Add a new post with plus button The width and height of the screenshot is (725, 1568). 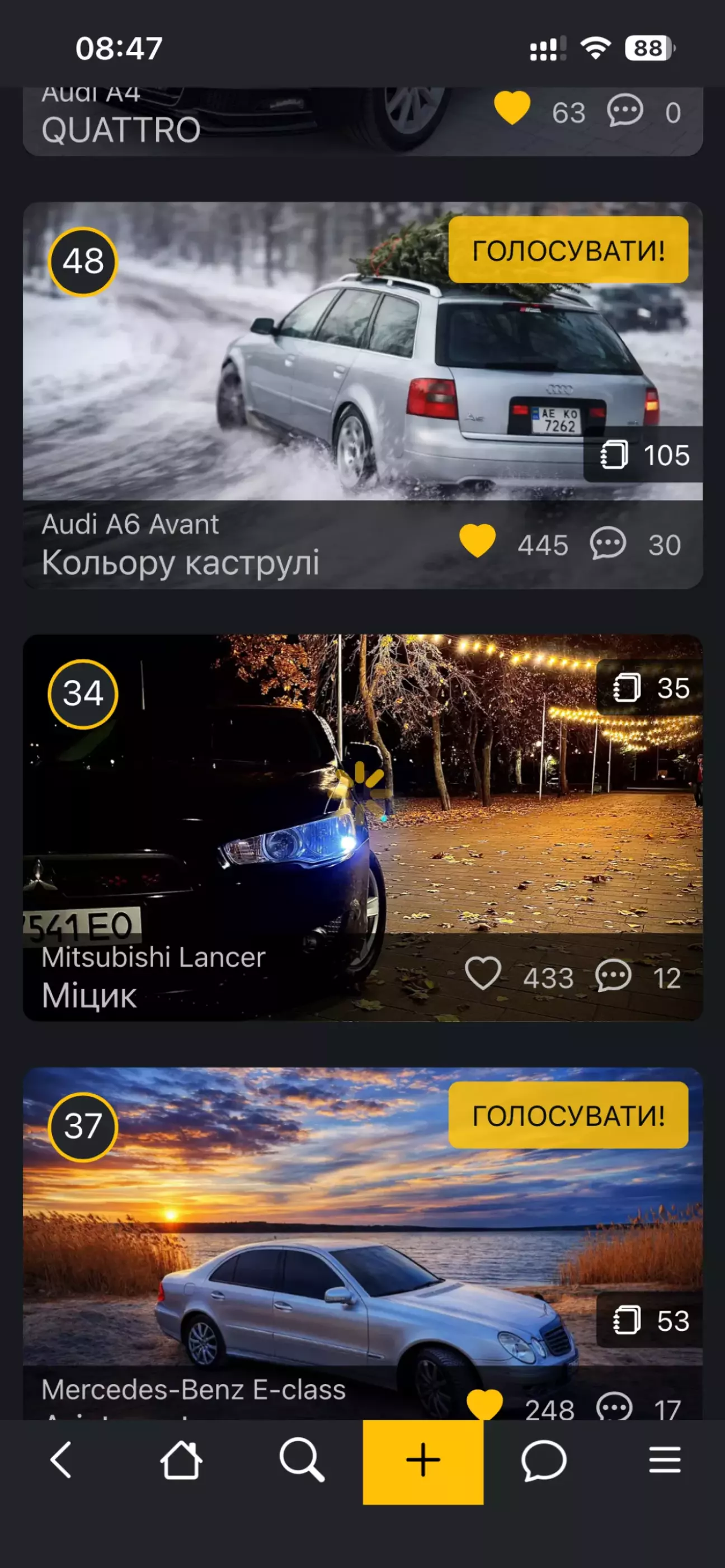pos(422,1461)
